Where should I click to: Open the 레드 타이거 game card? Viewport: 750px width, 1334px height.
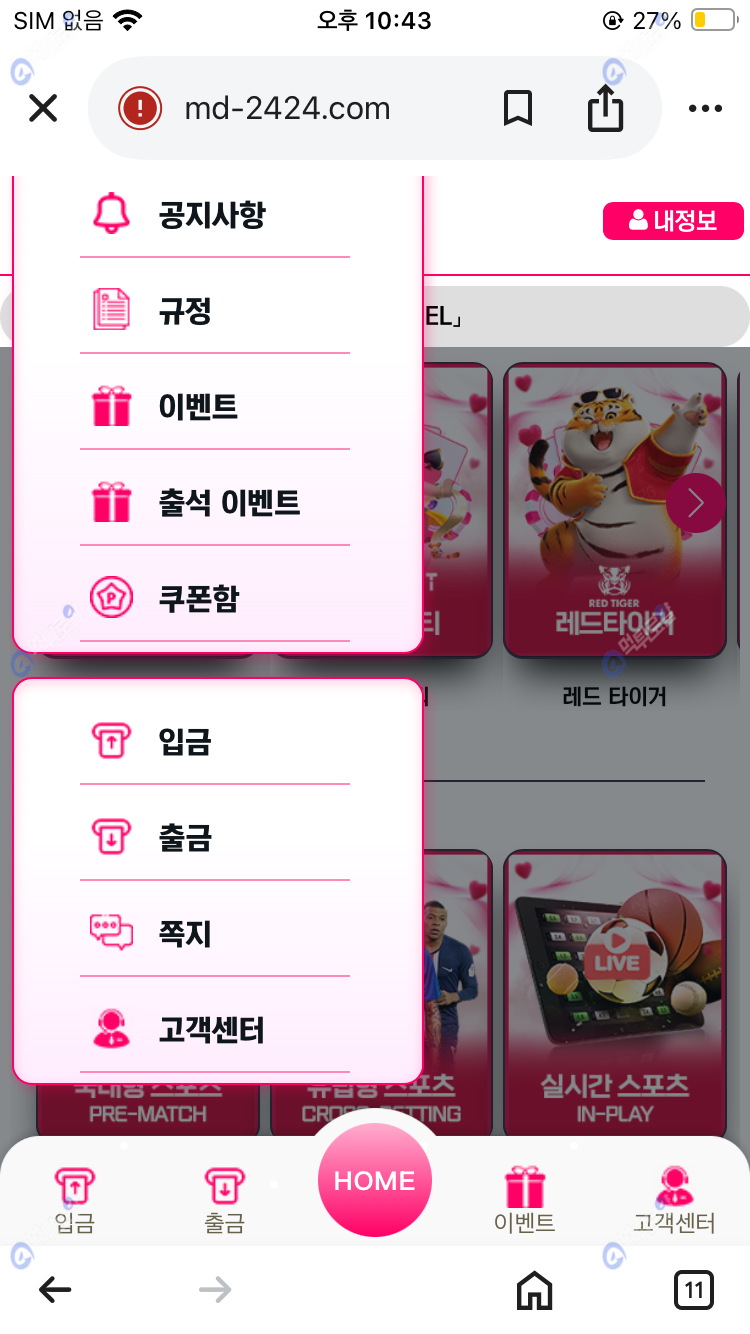coord(614,520)
